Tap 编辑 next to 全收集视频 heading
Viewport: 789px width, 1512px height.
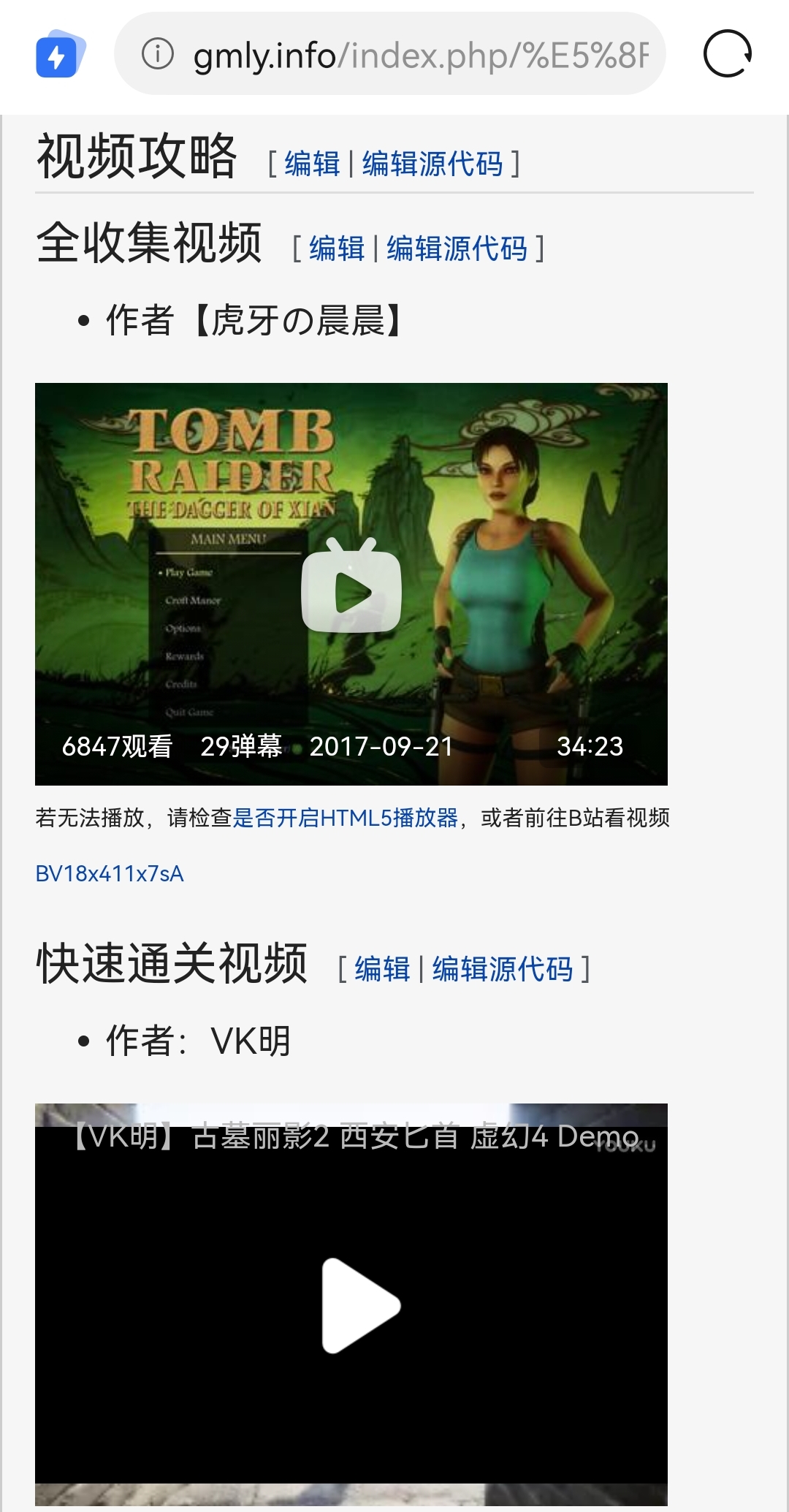coord(337,248)
